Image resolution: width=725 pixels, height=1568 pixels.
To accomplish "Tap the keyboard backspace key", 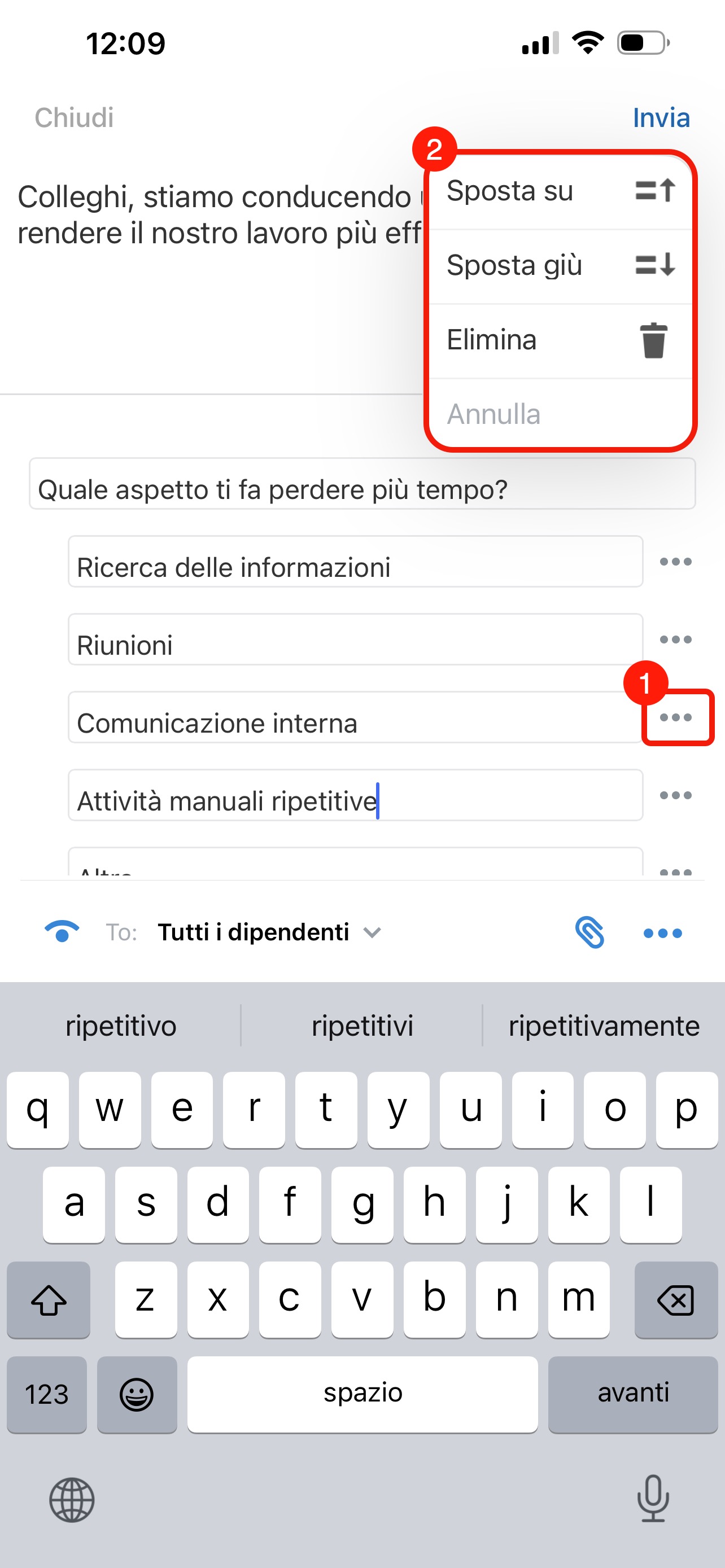I will click(676, 1300).
